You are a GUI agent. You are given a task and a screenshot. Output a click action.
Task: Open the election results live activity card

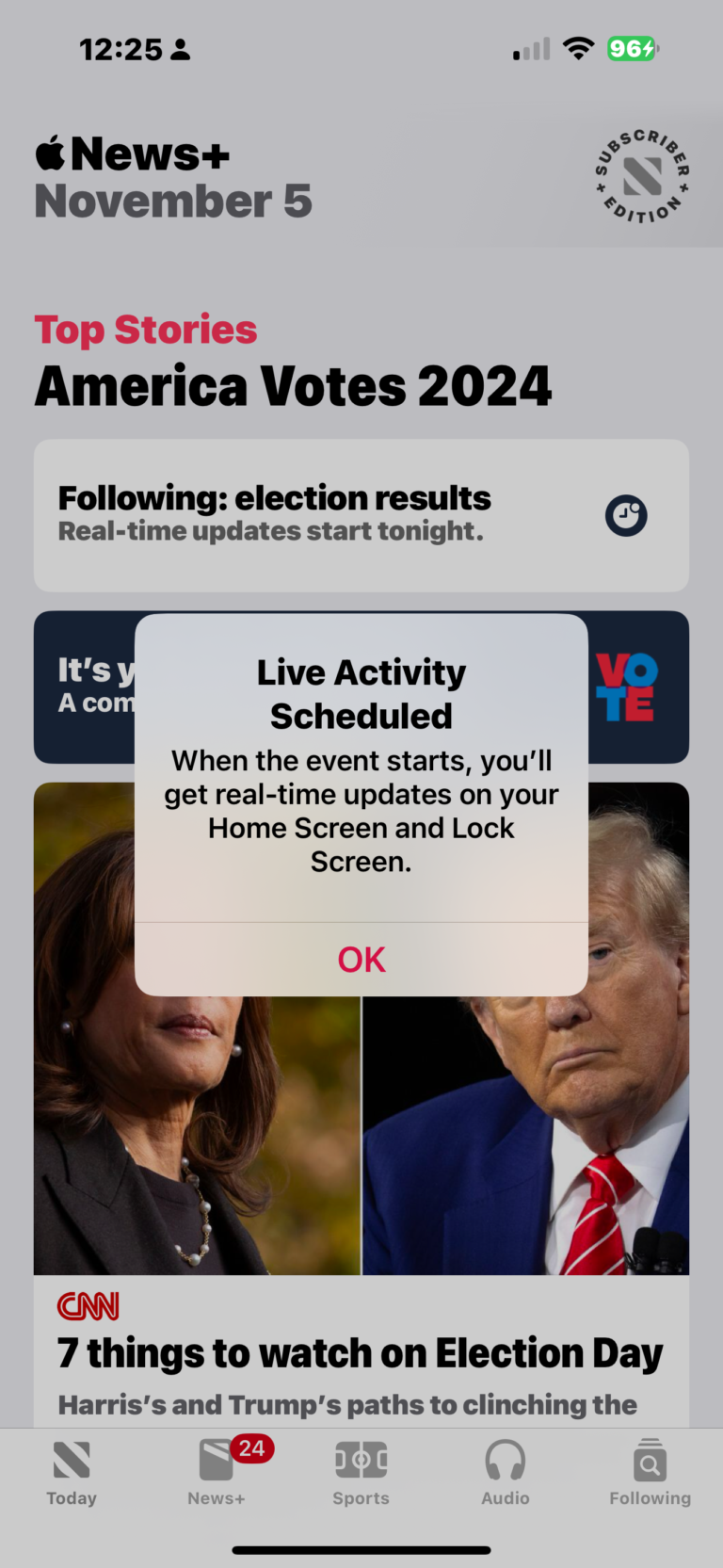tap(361, 515)
